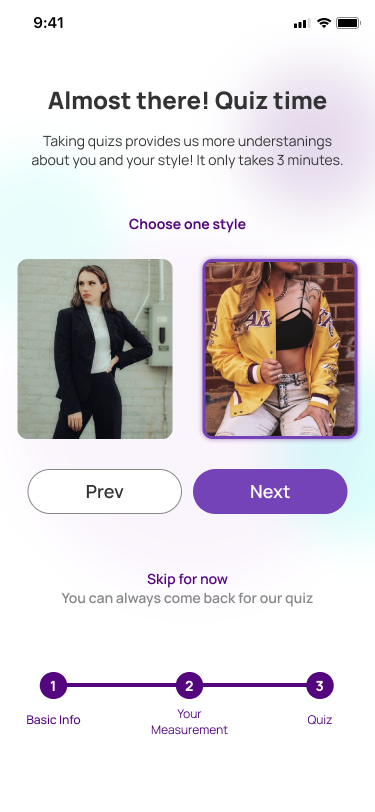
Task: Select step 3 Quiz indicator
Action: point(320,686)
